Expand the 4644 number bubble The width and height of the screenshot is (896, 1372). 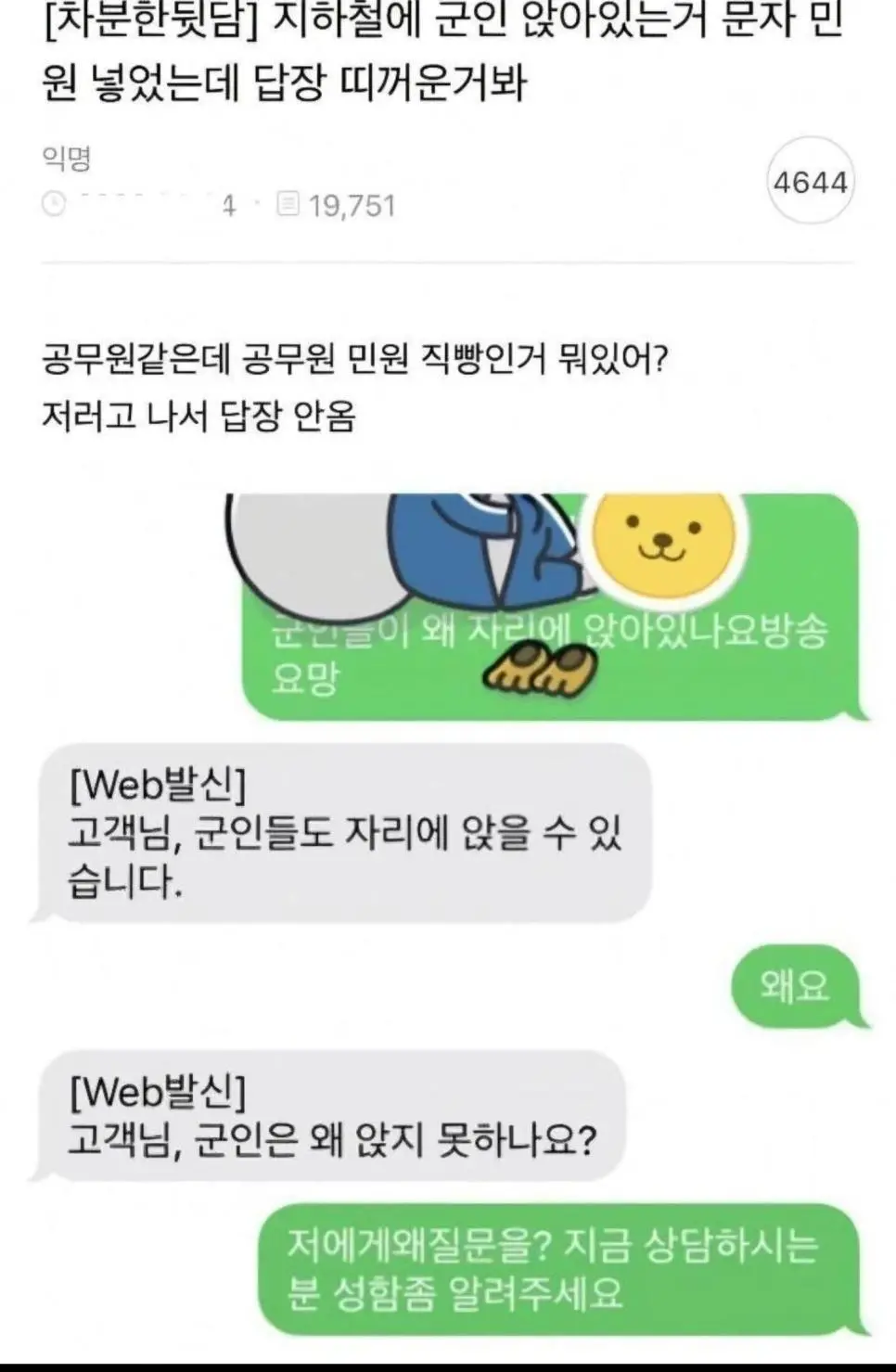pos(813,182)
